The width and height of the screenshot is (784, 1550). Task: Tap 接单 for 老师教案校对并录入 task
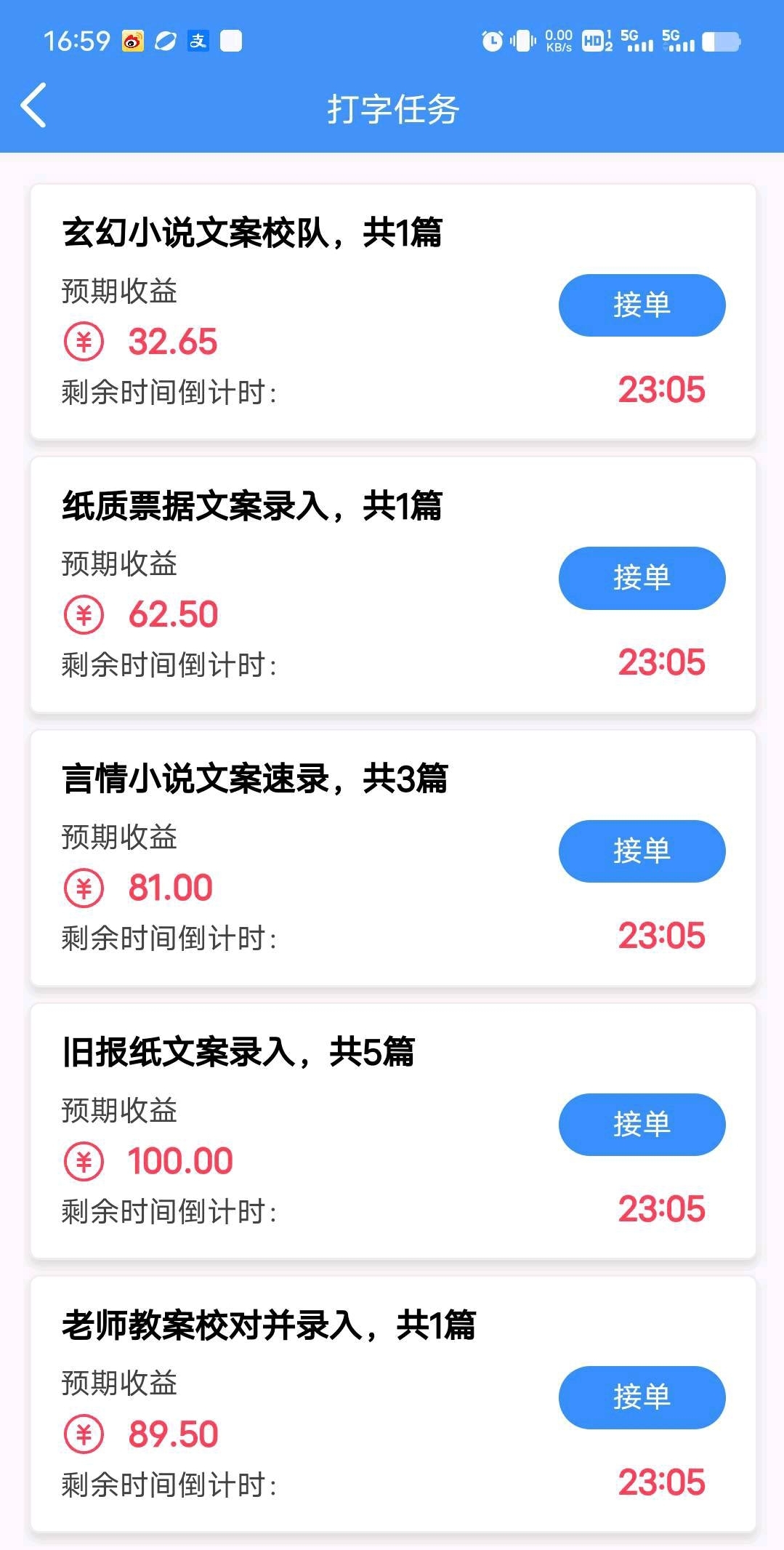pyautogui.click(x=642, y=1397)
